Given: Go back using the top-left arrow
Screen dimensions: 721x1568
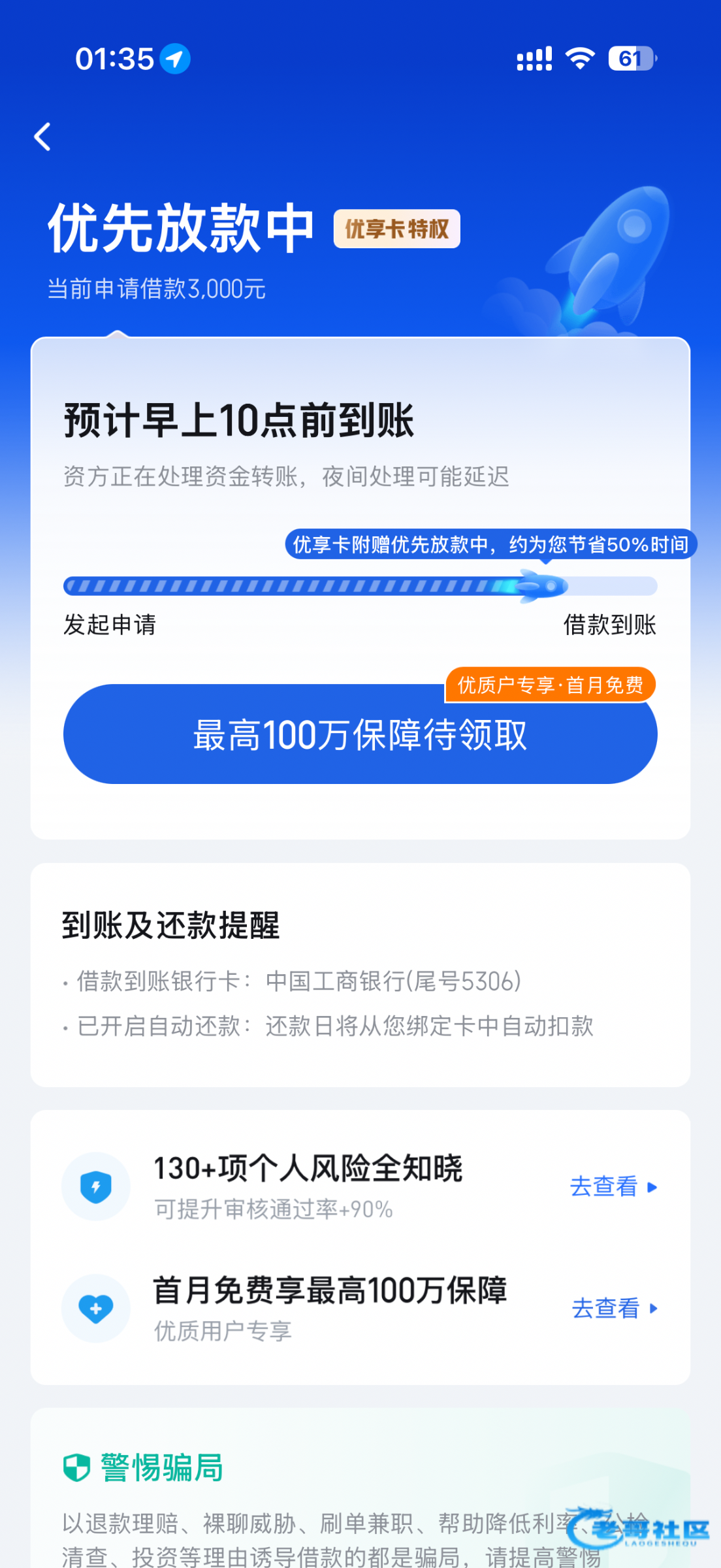Looking at the screenshot, I should click(43, 137).
